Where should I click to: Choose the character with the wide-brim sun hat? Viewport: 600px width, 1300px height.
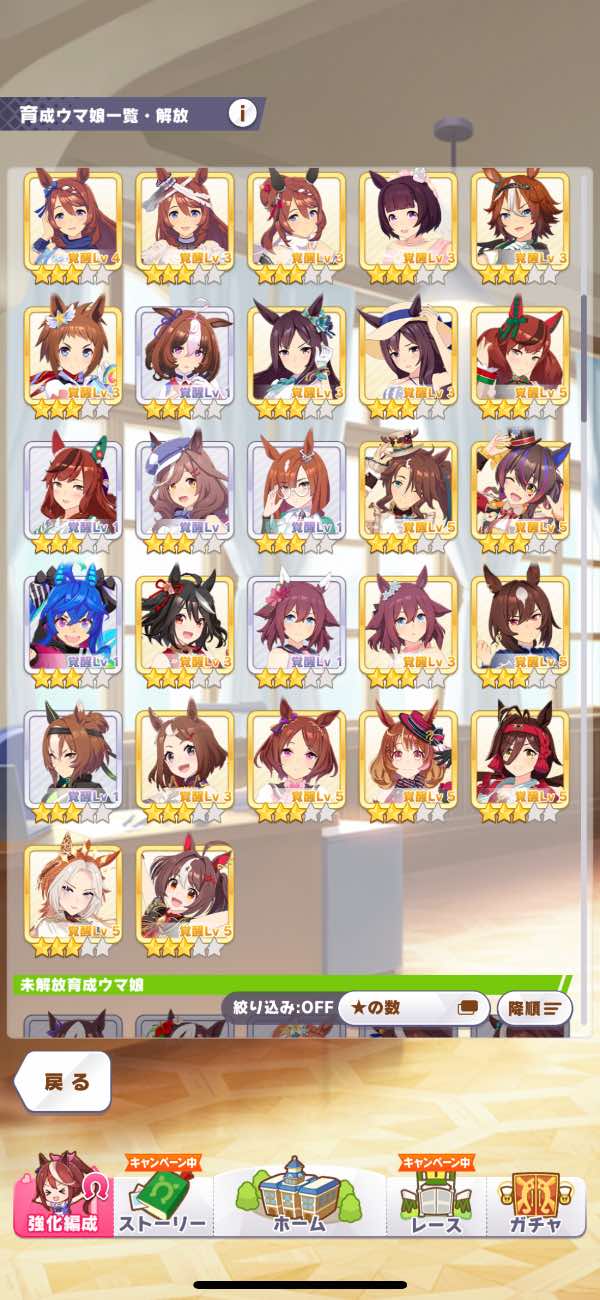click(x=407, y=353)
